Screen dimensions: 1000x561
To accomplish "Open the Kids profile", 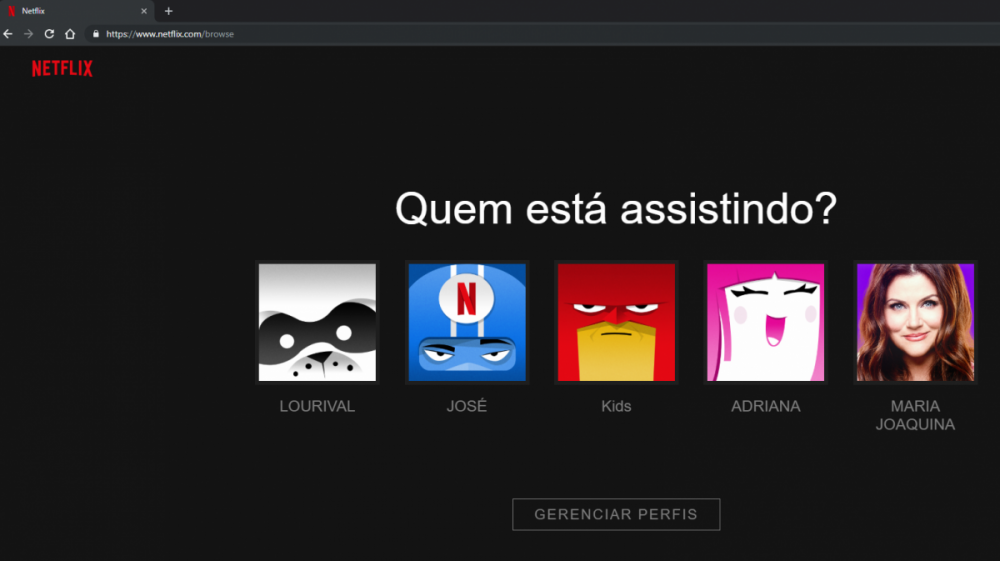I will (x=616, y=322).
